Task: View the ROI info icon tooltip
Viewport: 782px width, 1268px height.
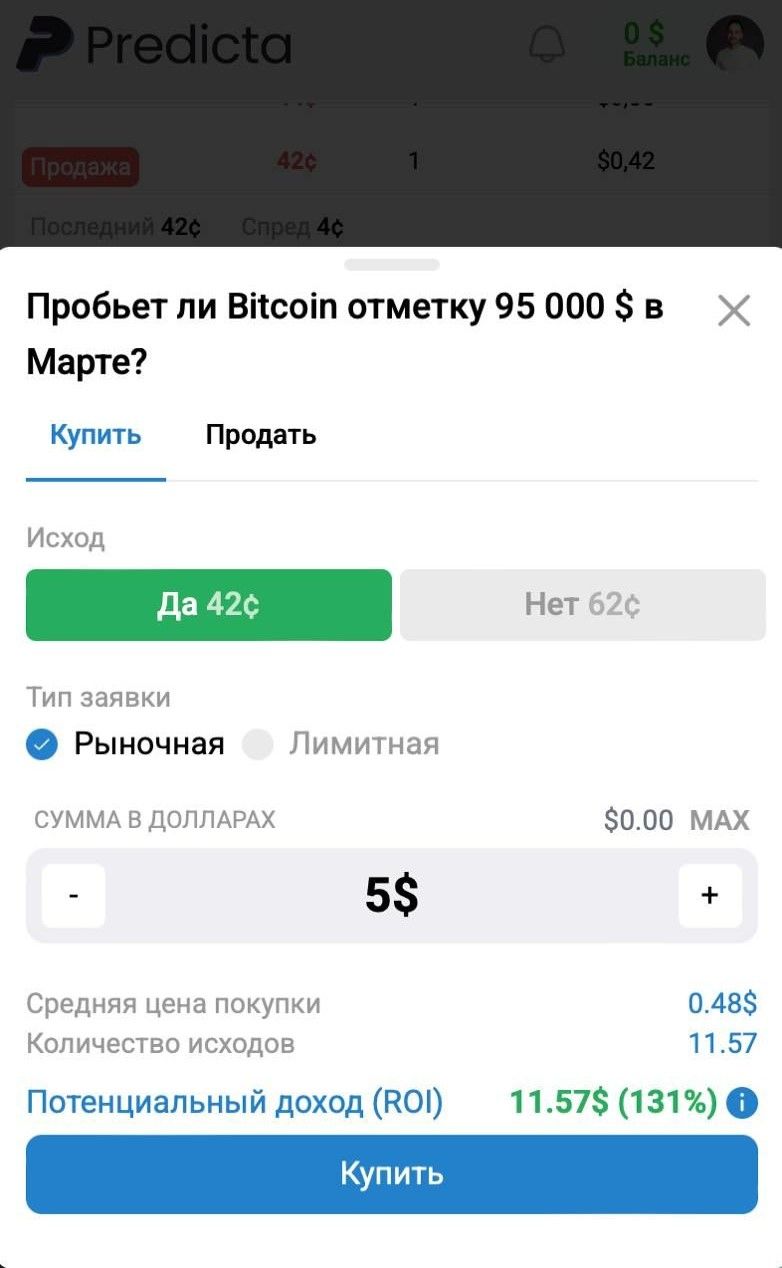Action: [x=744, y=1103]
